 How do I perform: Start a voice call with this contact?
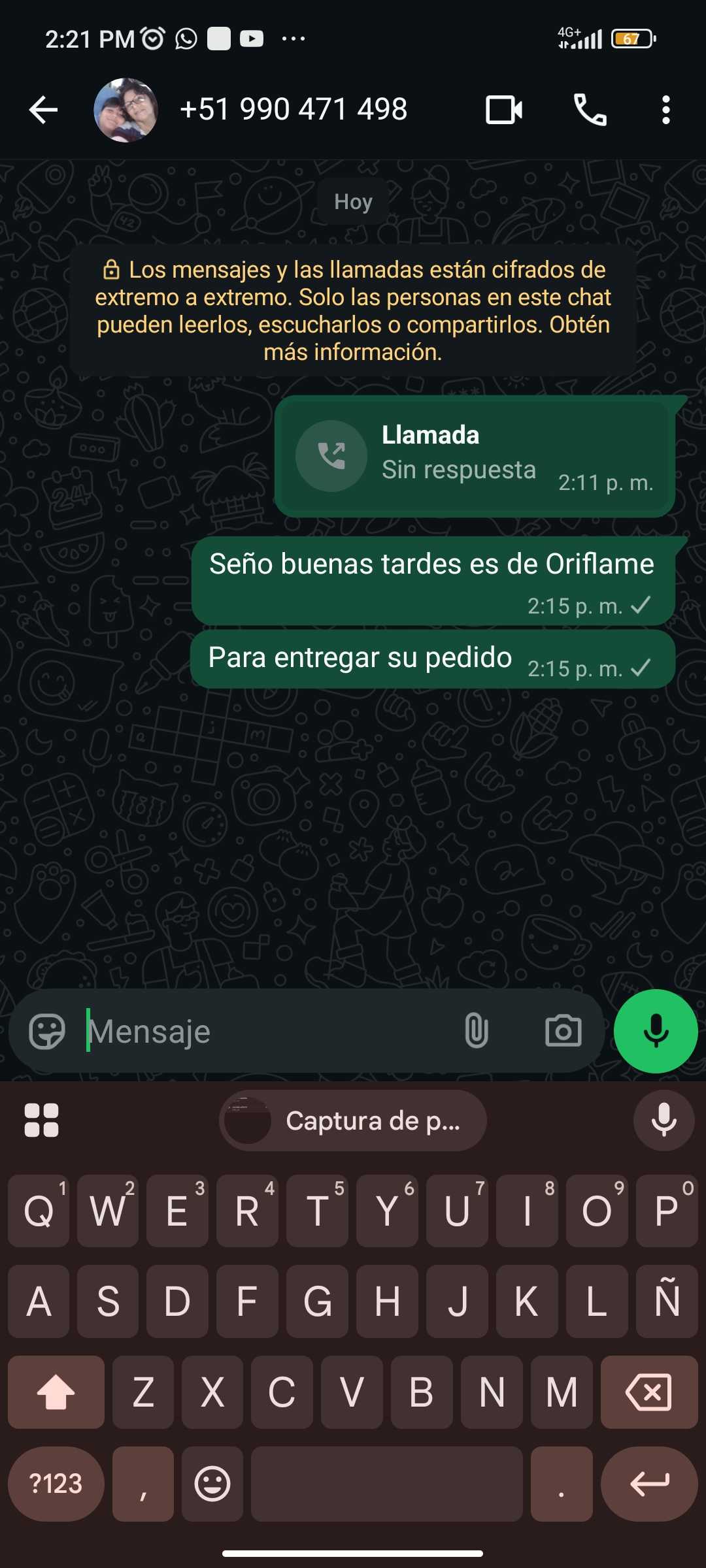pyautogui.click(x=590, y=110)
